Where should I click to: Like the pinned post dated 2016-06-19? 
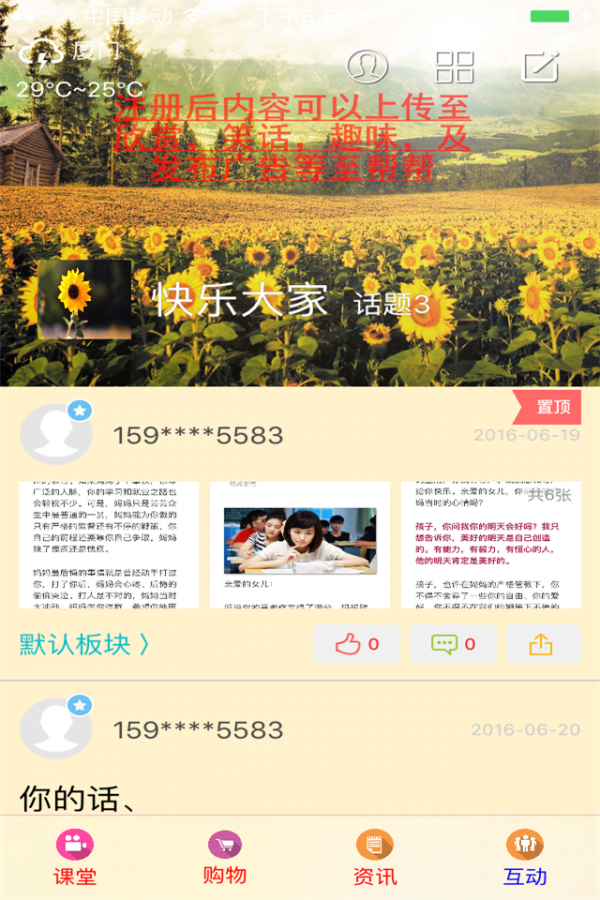pos(357,644)
